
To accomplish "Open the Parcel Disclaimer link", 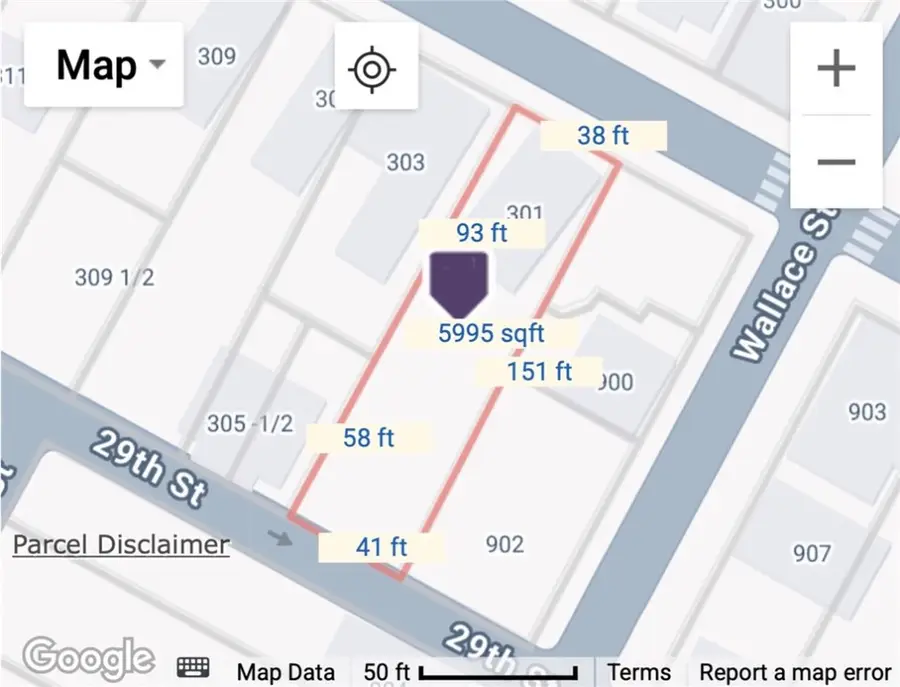I will 121,545.
